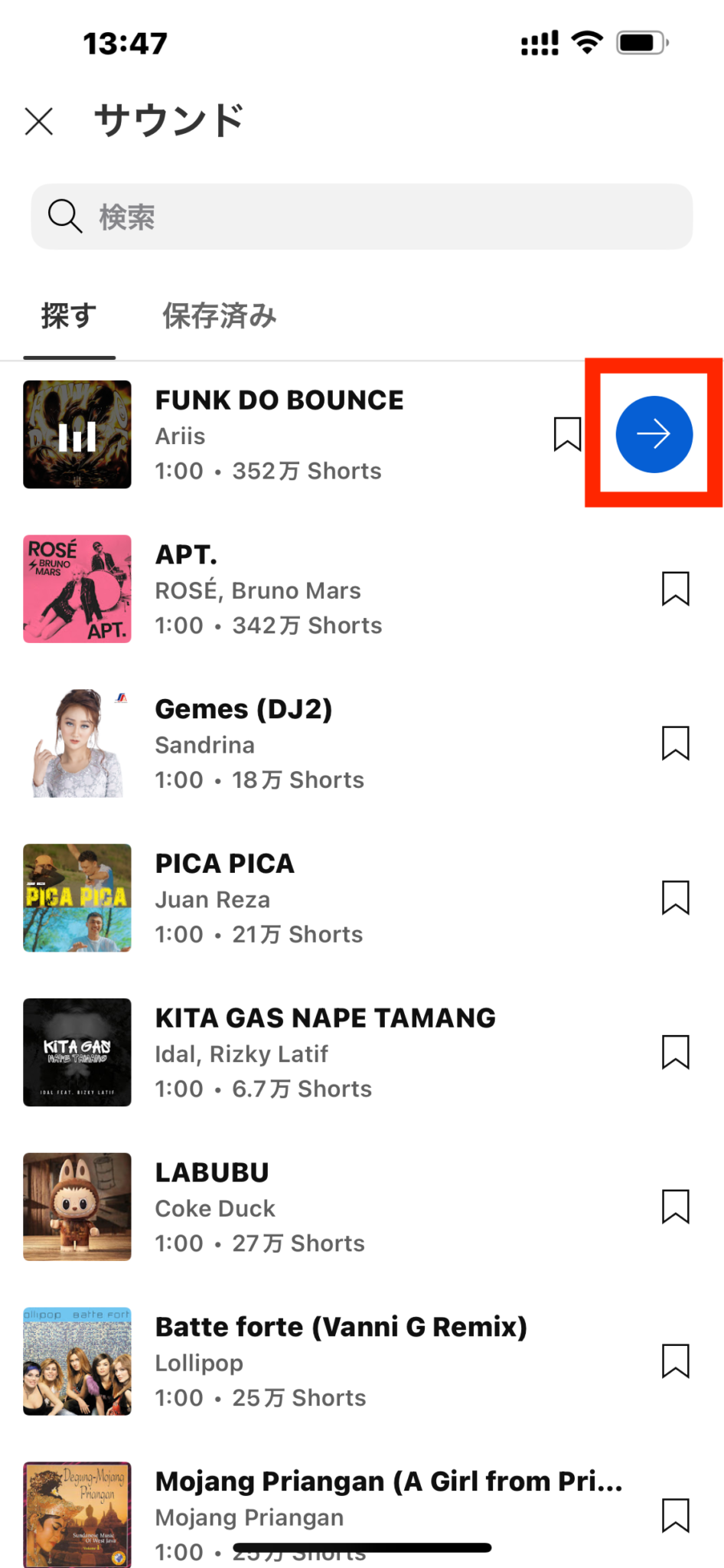Save Batte forte by Lollipop
The height and width of the screenshot is (1568, 724).
(x=675, y=1361)
